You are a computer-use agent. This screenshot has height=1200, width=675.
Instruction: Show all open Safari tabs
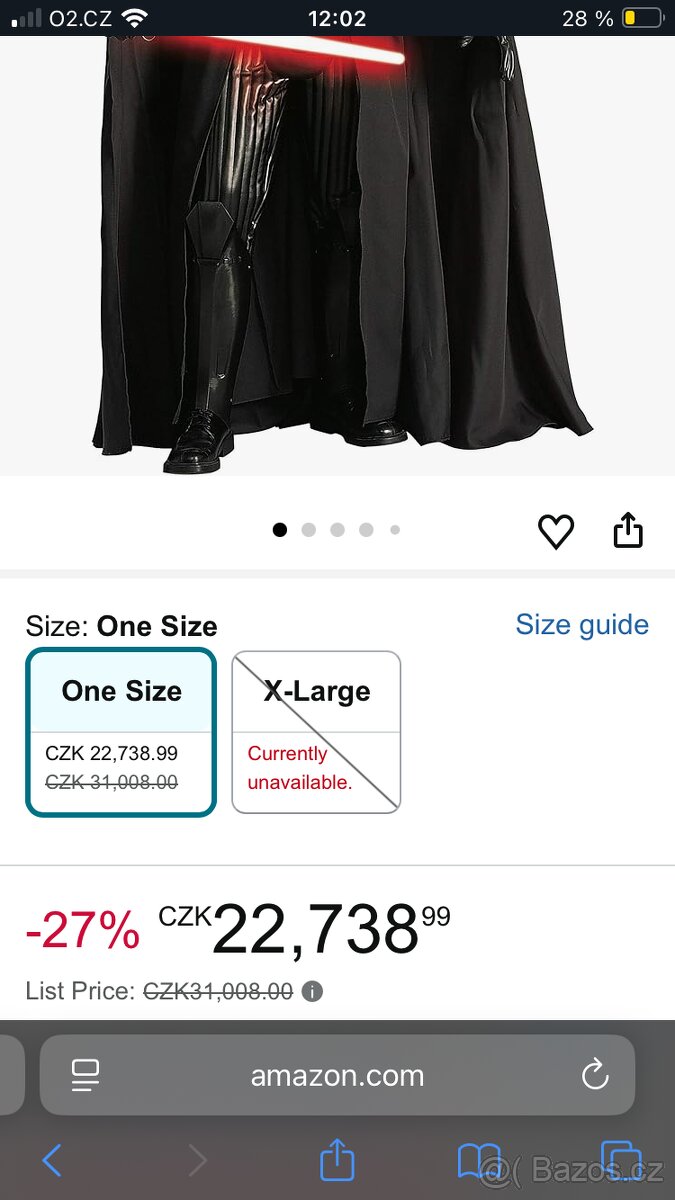620,1160
